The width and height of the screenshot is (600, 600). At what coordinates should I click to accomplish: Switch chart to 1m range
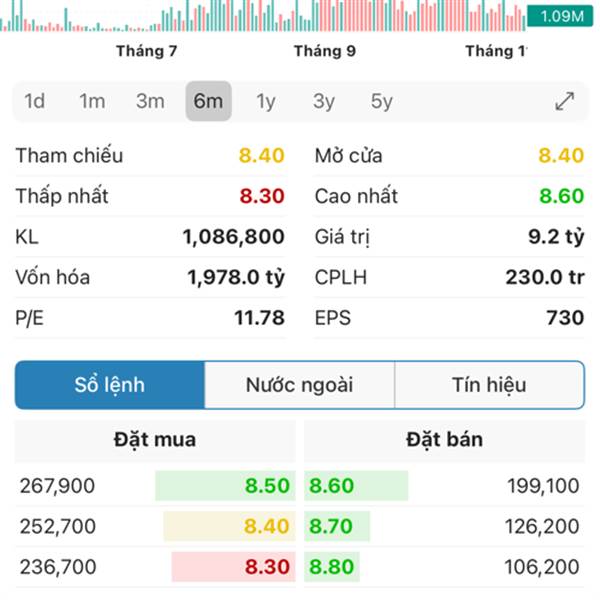point(92,101)
